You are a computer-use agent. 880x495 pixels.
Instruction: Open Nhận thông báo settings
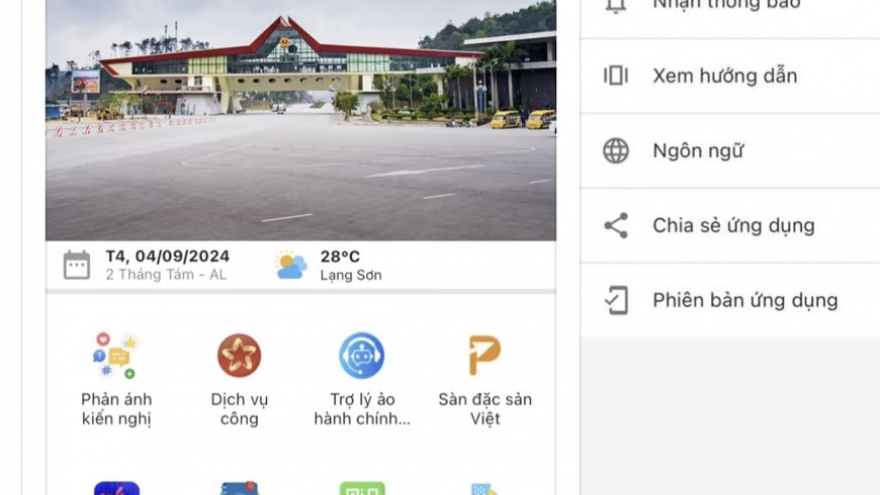pyautogui.click(x=726, y=6)
